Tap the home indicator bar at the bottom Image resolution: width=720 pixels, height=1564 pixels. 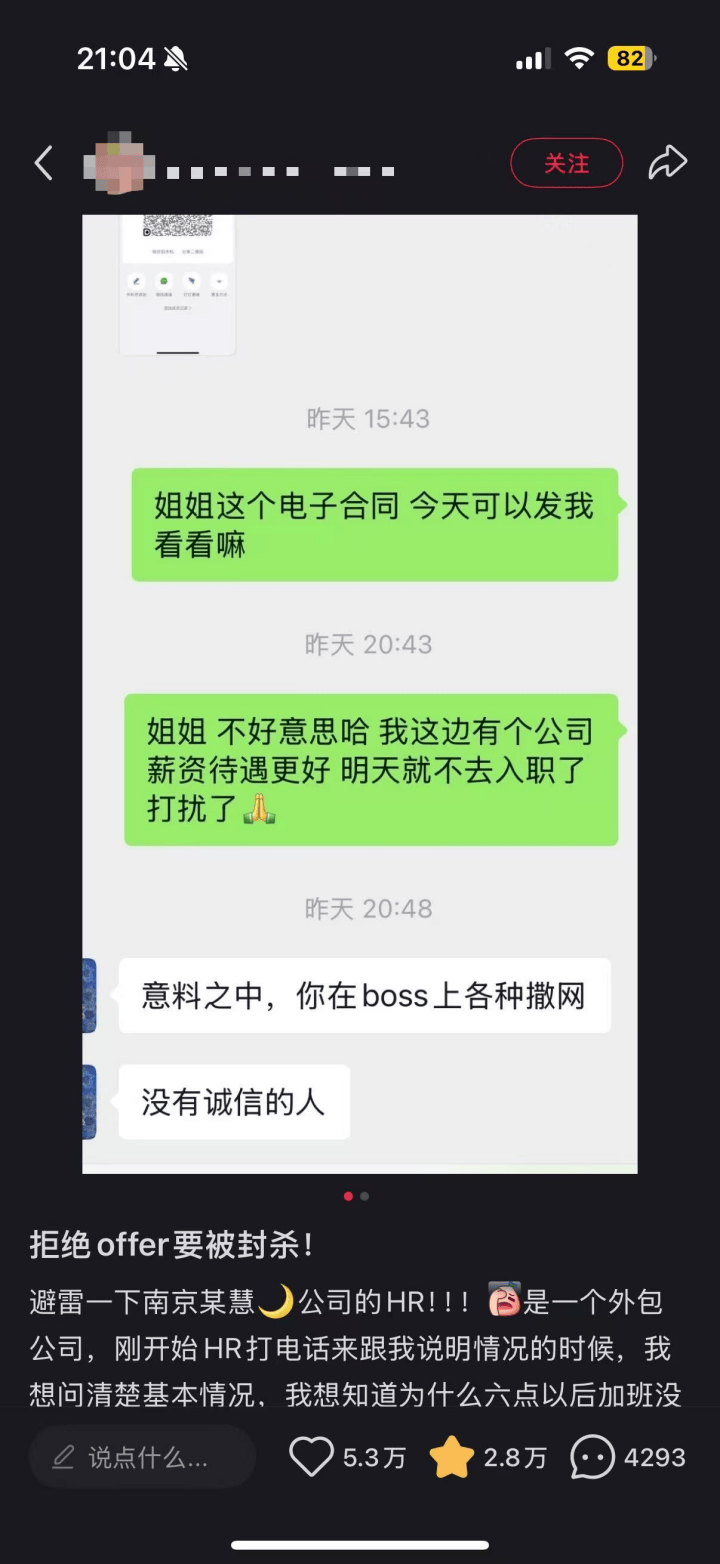tap(360, 1542)
